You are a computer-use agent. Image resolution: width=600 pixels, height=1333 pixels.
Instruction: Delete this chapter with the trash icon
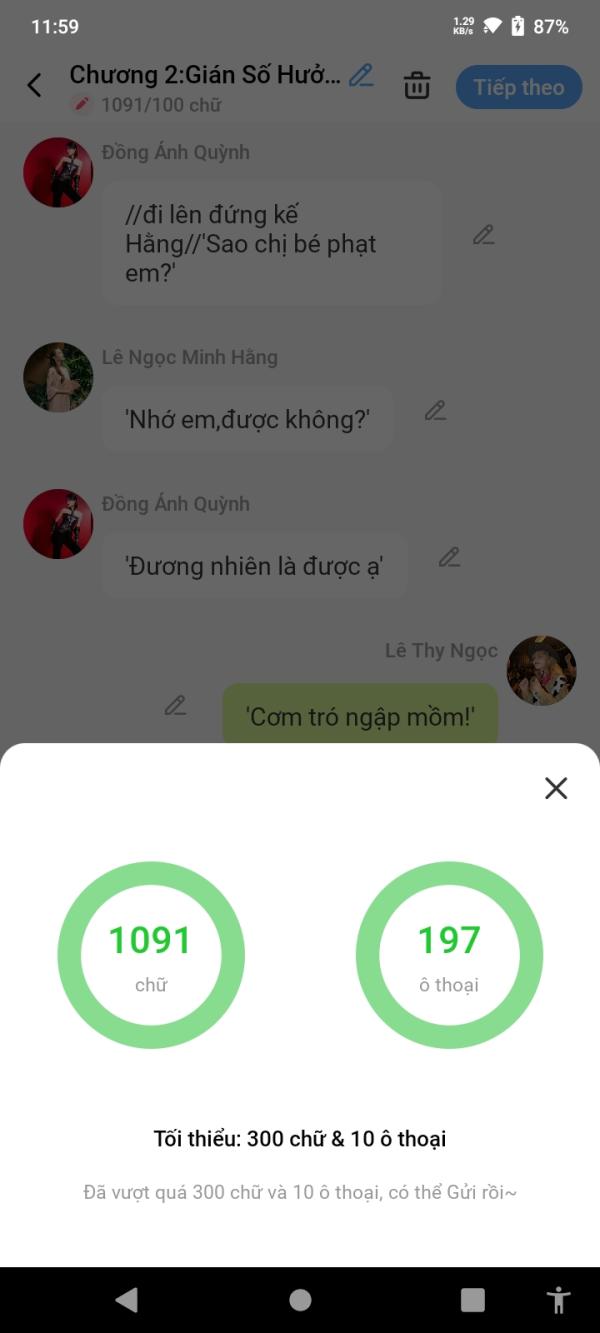pyautogui.click(x=417, y=86)
